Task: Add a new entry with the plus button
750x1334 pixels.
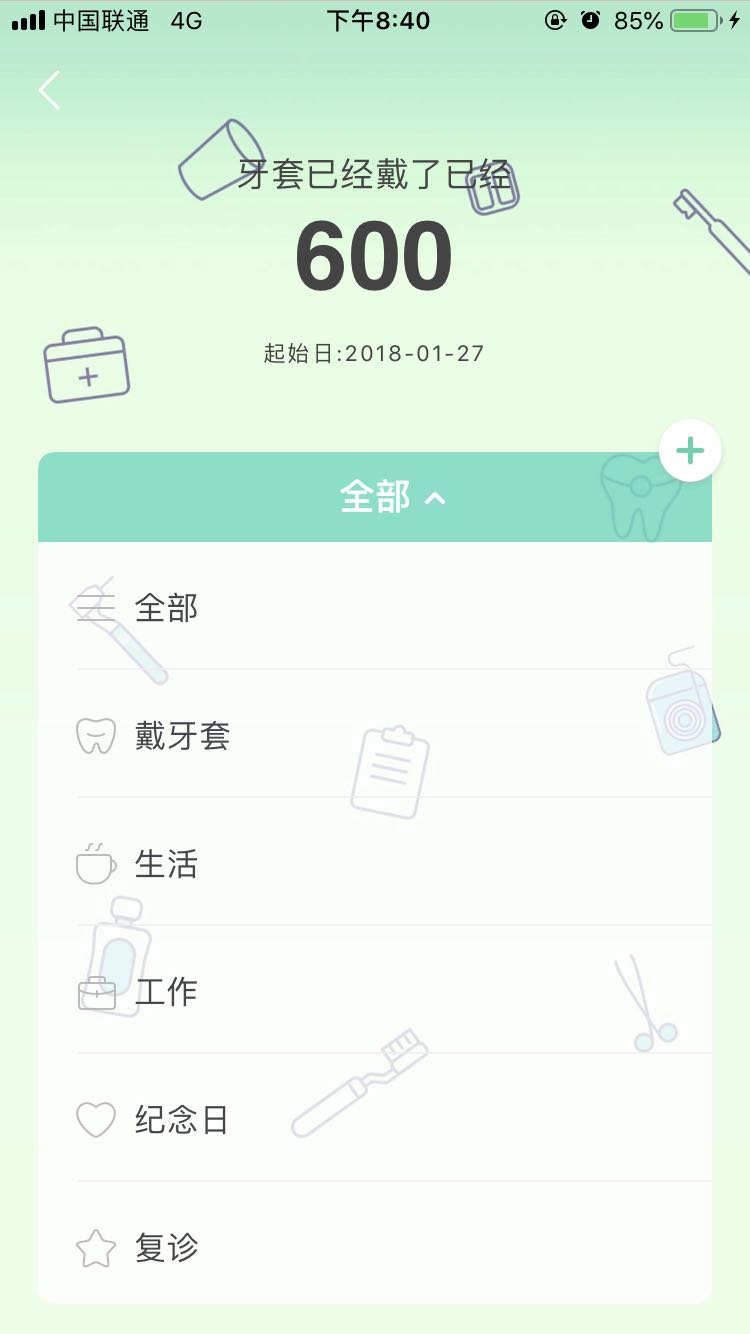Action: pos(690,451)
